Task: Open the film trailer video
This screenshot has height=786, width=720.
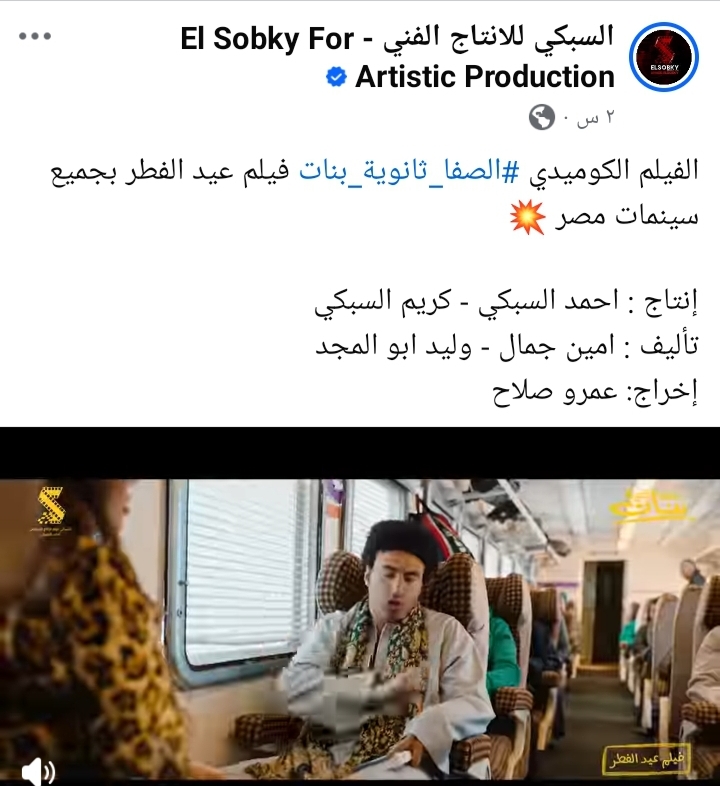Action: [x=360, y=620]
